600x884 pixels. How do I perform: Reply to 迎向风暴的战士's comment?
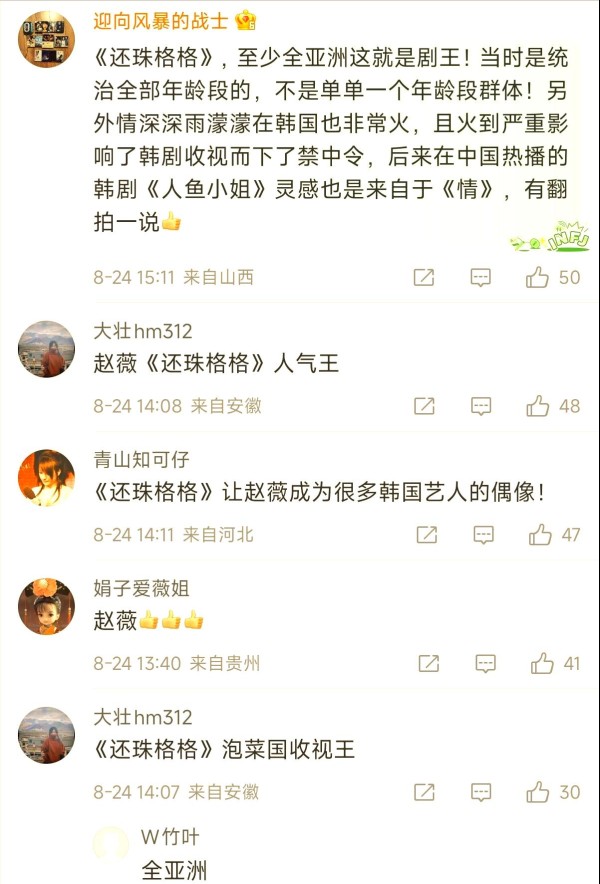pyautogui.click(x=481, y=277)
